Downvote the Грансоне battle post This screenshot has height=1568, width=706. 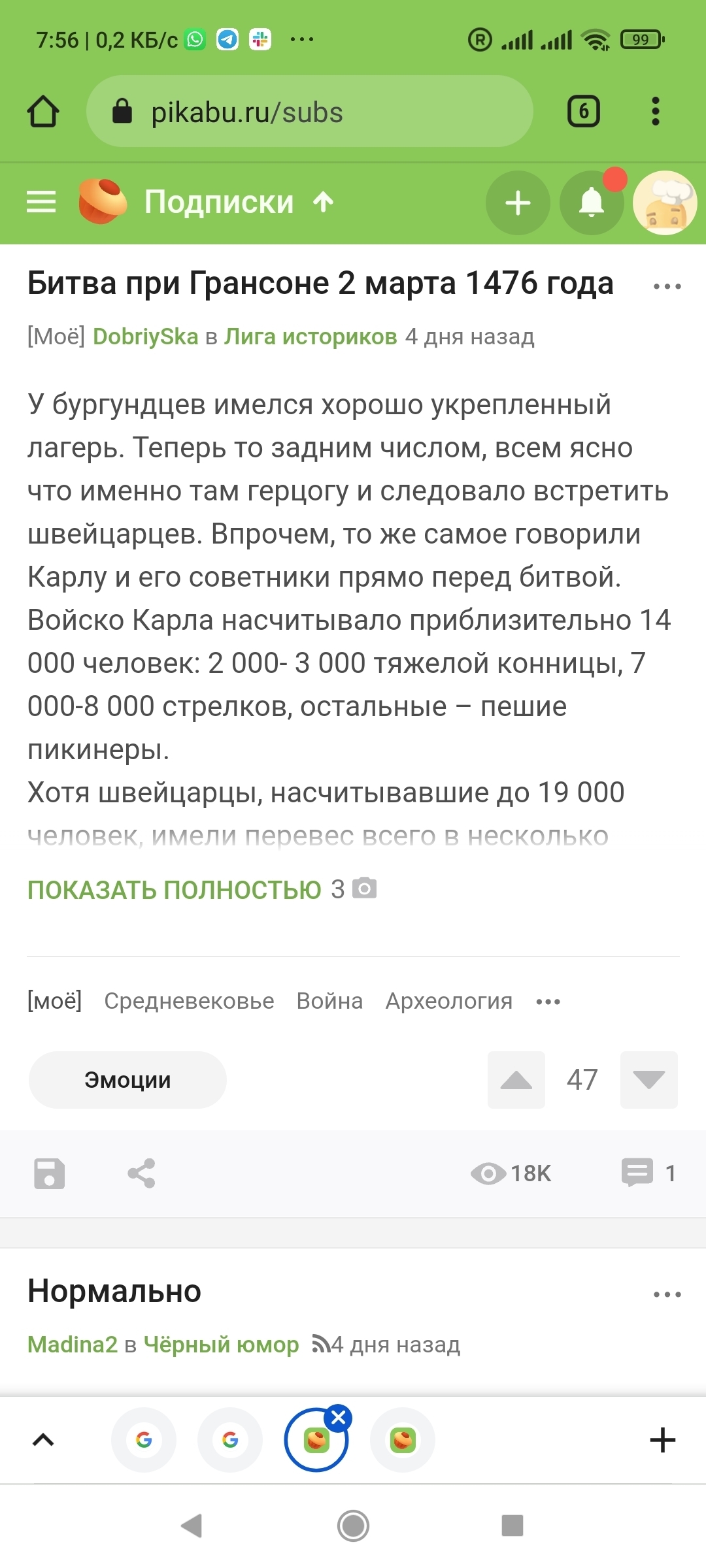648,1080
